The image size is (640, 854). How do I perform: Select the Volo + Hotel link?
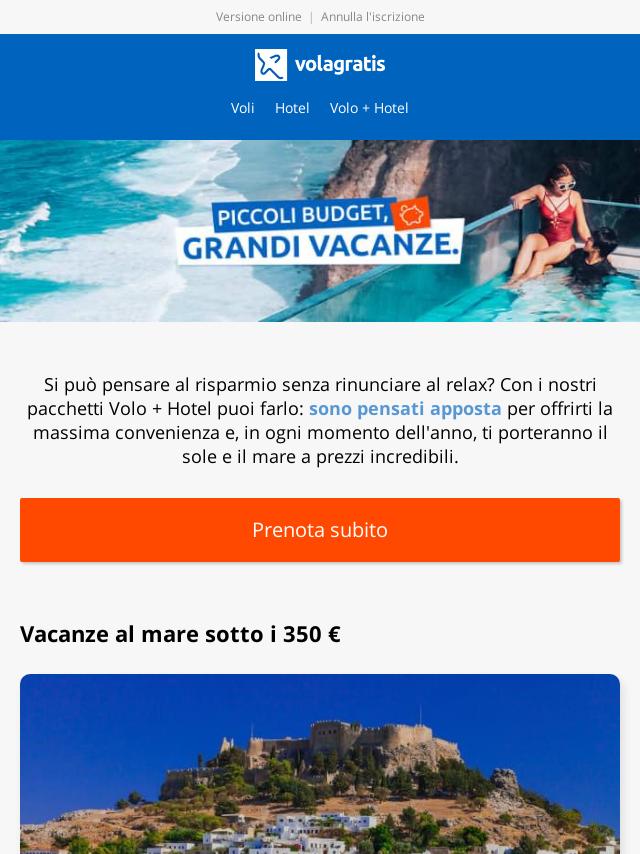(x=369, y=108)
